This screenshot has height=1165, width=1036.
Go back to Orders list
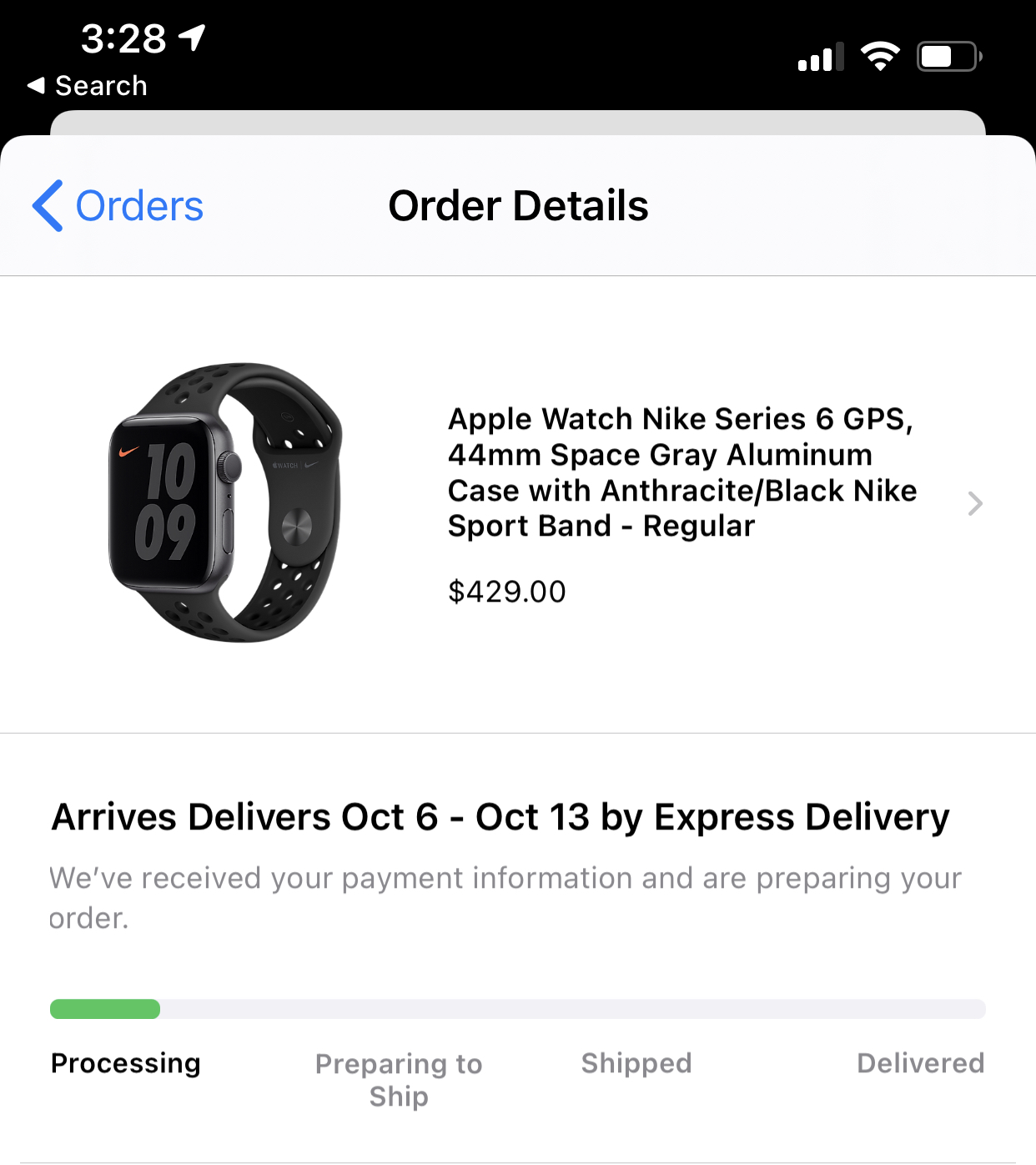[118, 206]
